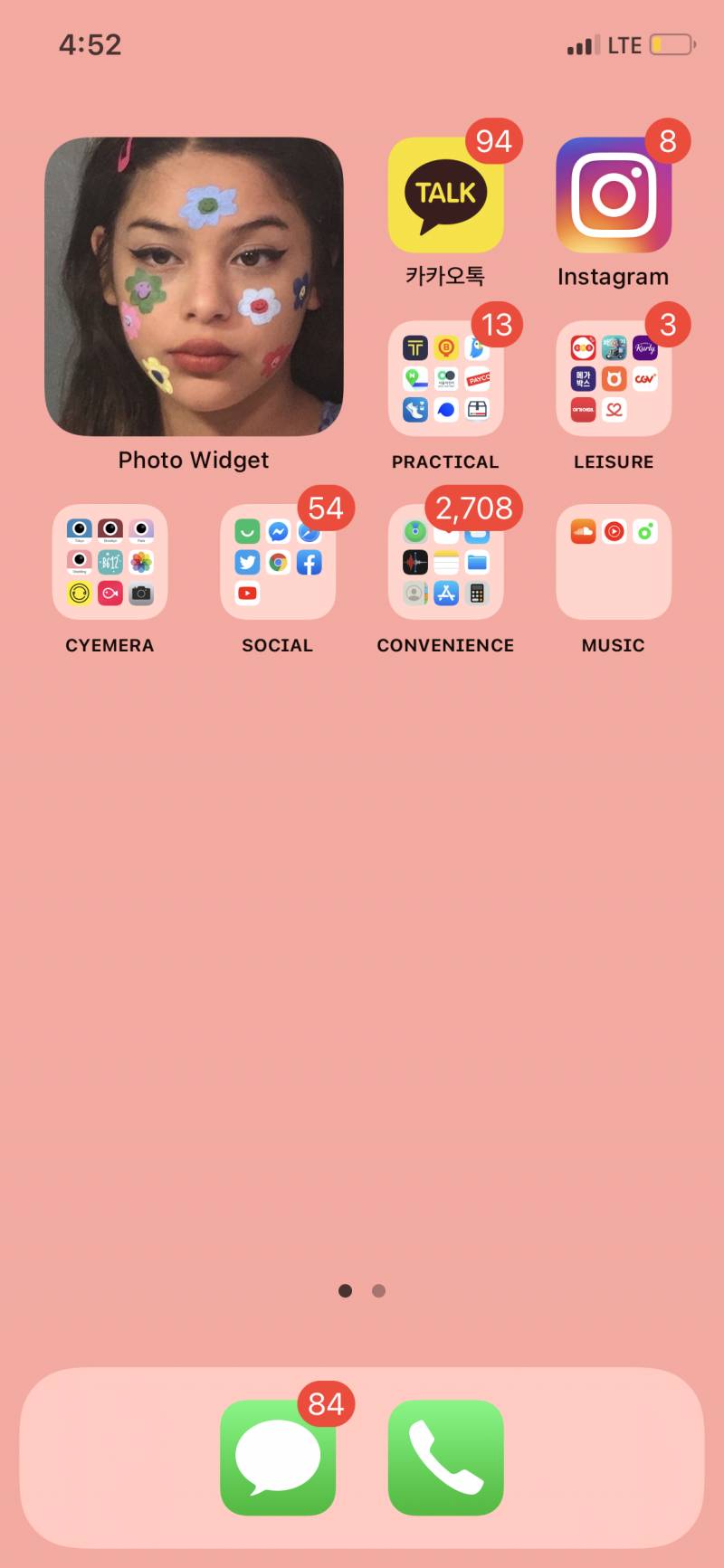Screen dimensions: 724x1568
Task: Expand the CYEMERA folder
Action: (x=110, y=562)
